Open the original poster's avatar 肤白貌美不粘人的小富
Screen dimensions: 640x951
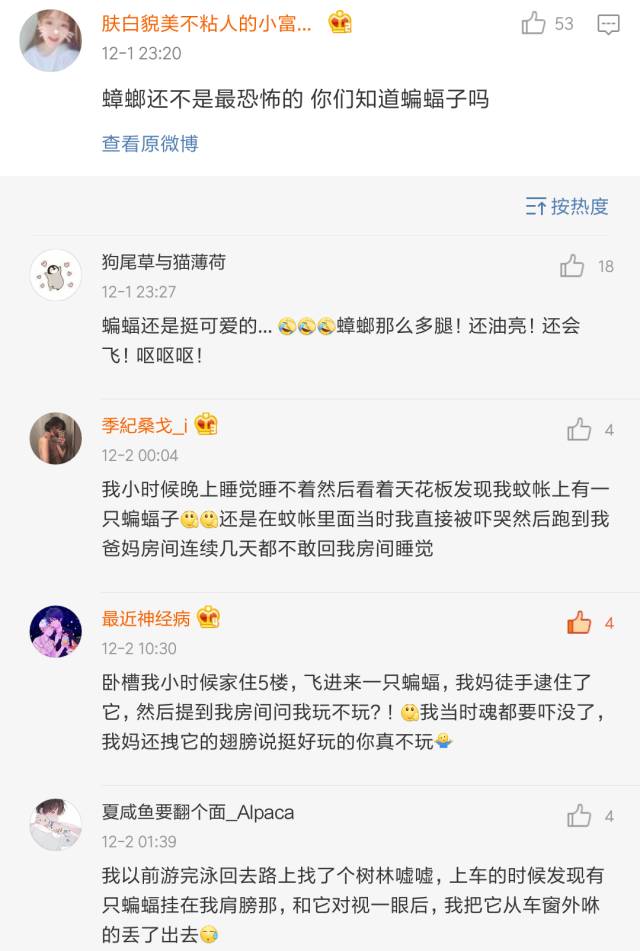[51, 40]
